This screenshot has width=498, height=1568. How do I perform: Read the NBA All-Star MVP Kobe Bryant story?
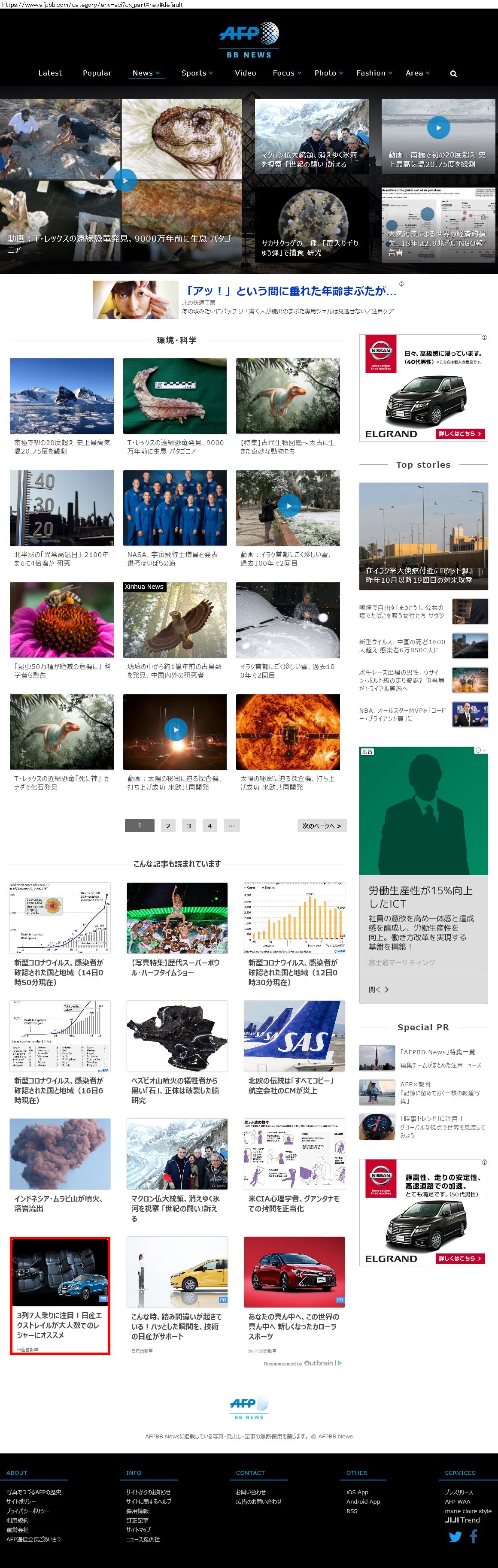[x=402, y=714]
